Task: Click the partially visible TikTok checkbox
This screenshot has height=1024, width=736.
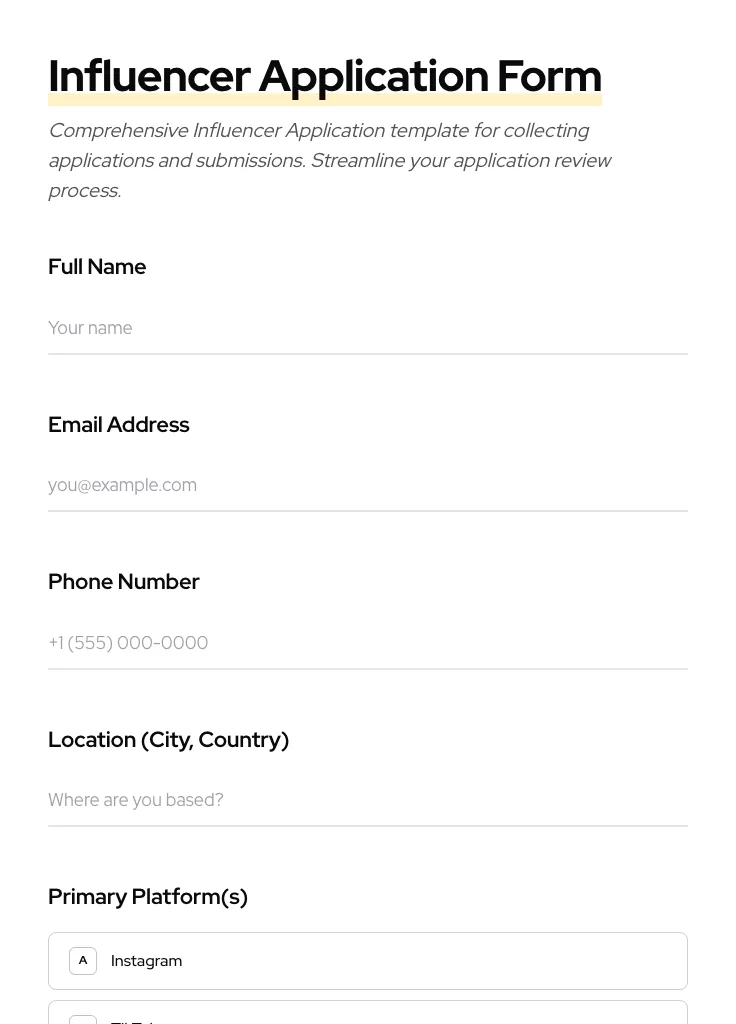Action: pyautogui.click(x=83, y=1020)
